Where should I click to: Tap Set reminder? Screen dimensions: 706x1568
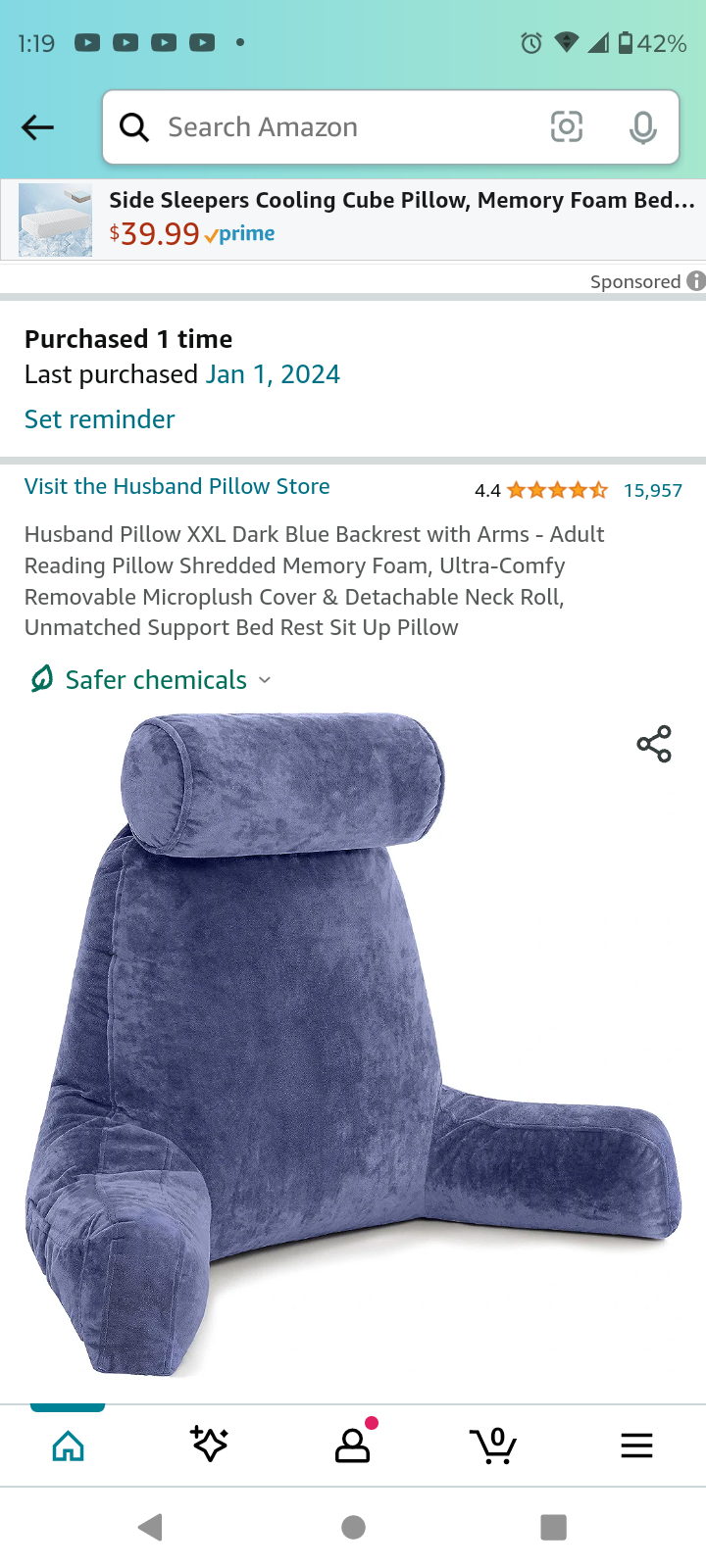tap(100, 419)
